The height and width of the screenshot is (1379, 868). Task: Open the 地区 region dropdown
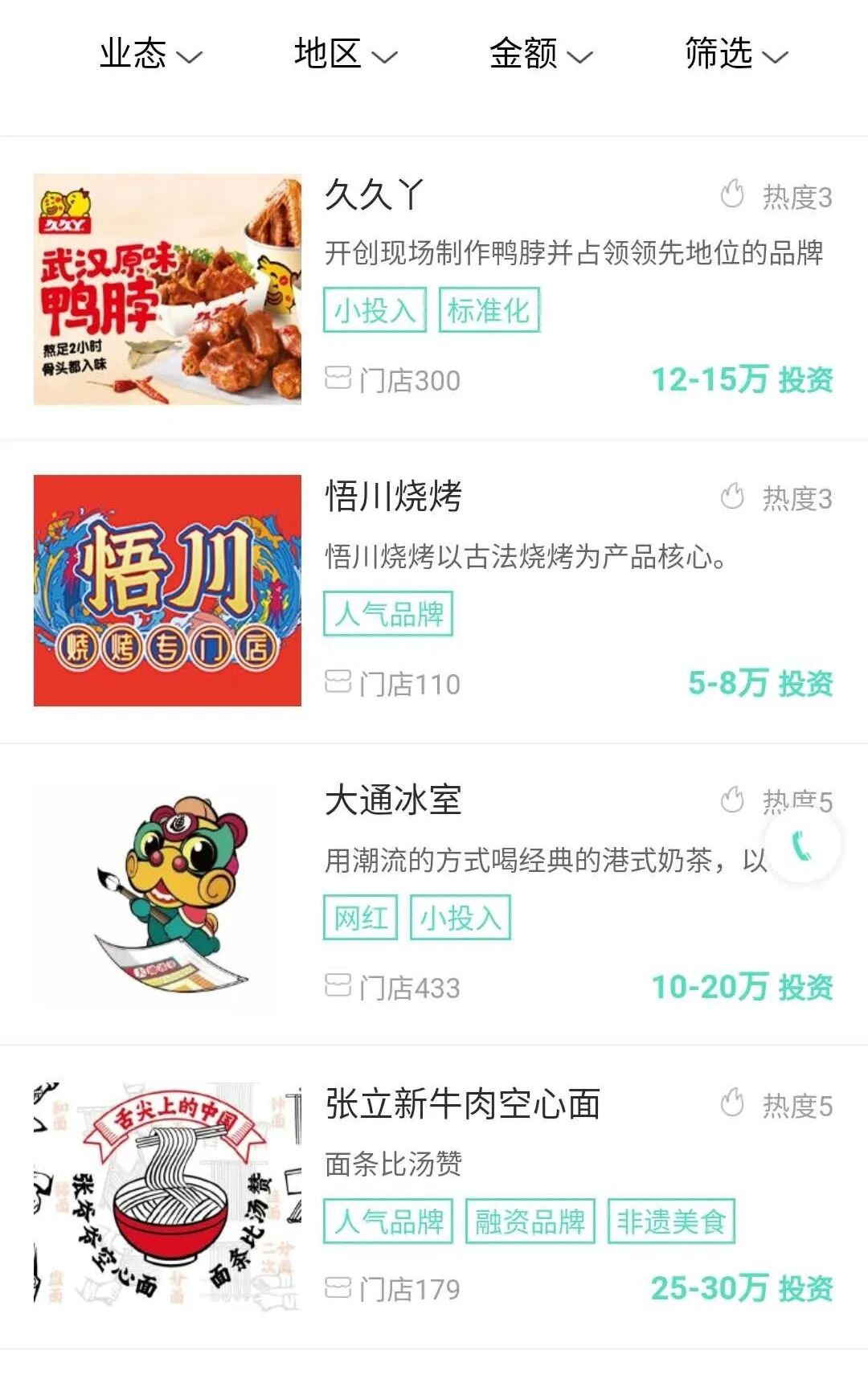(x=346, y=55)
